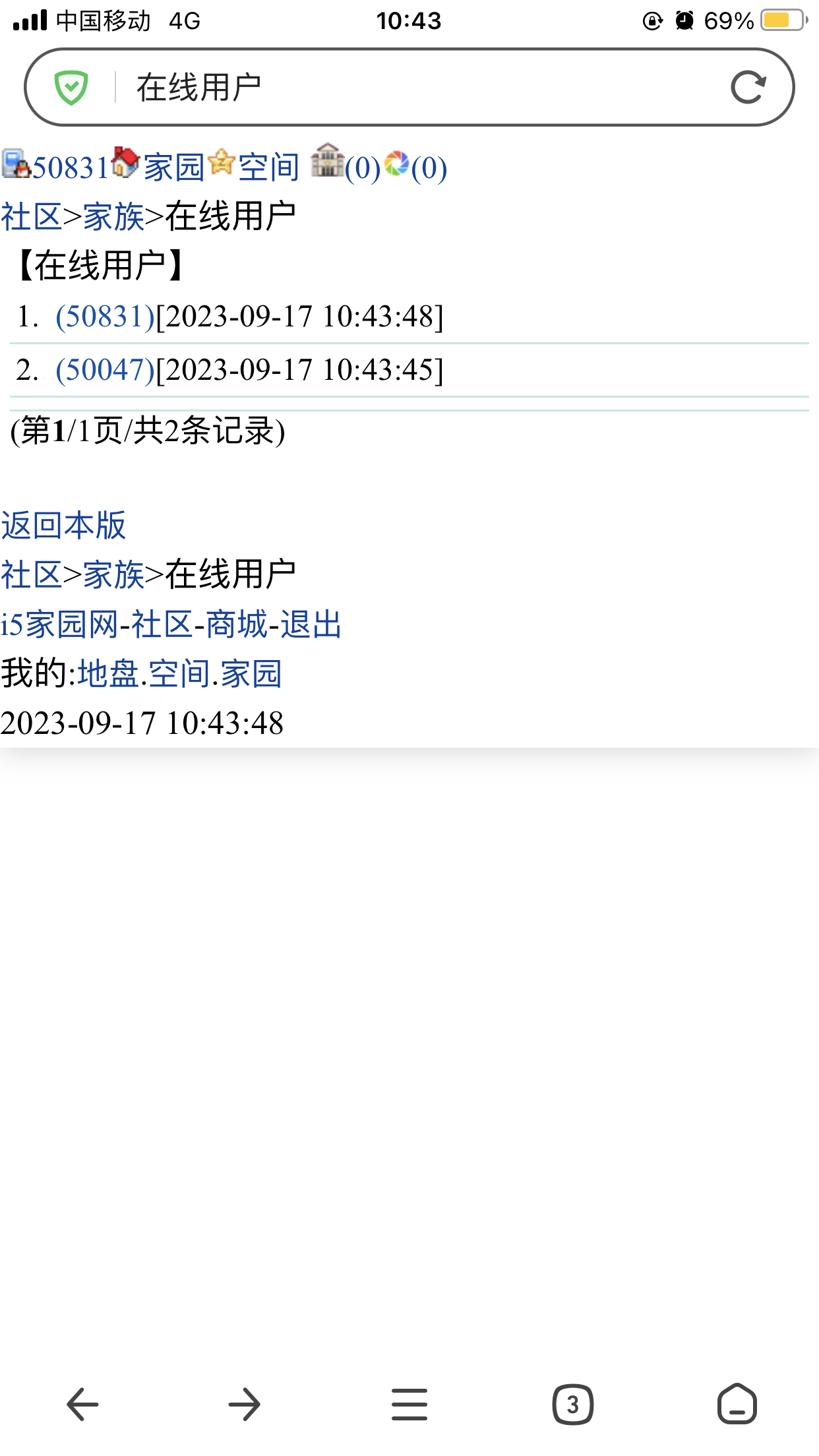
Task: Click the building icon with (0) counter
Action: tap(328, 167)
